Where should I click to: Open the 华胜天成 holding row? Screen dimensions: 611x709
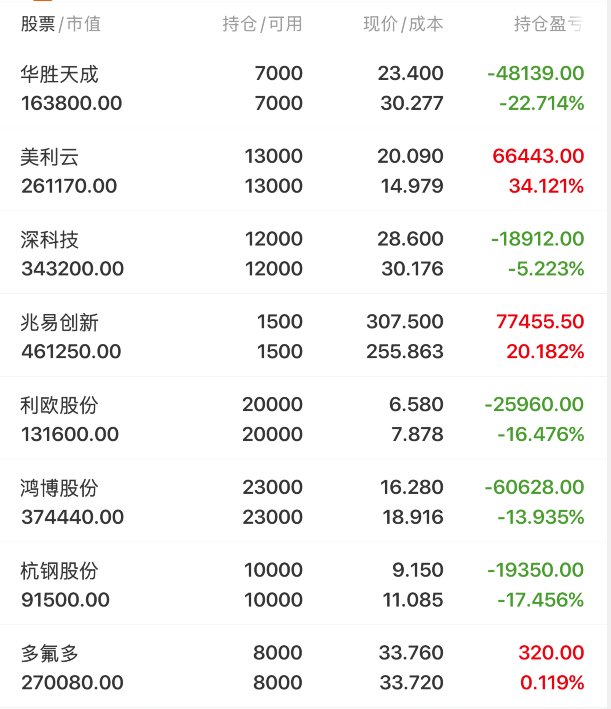click(x=303, y=88)
